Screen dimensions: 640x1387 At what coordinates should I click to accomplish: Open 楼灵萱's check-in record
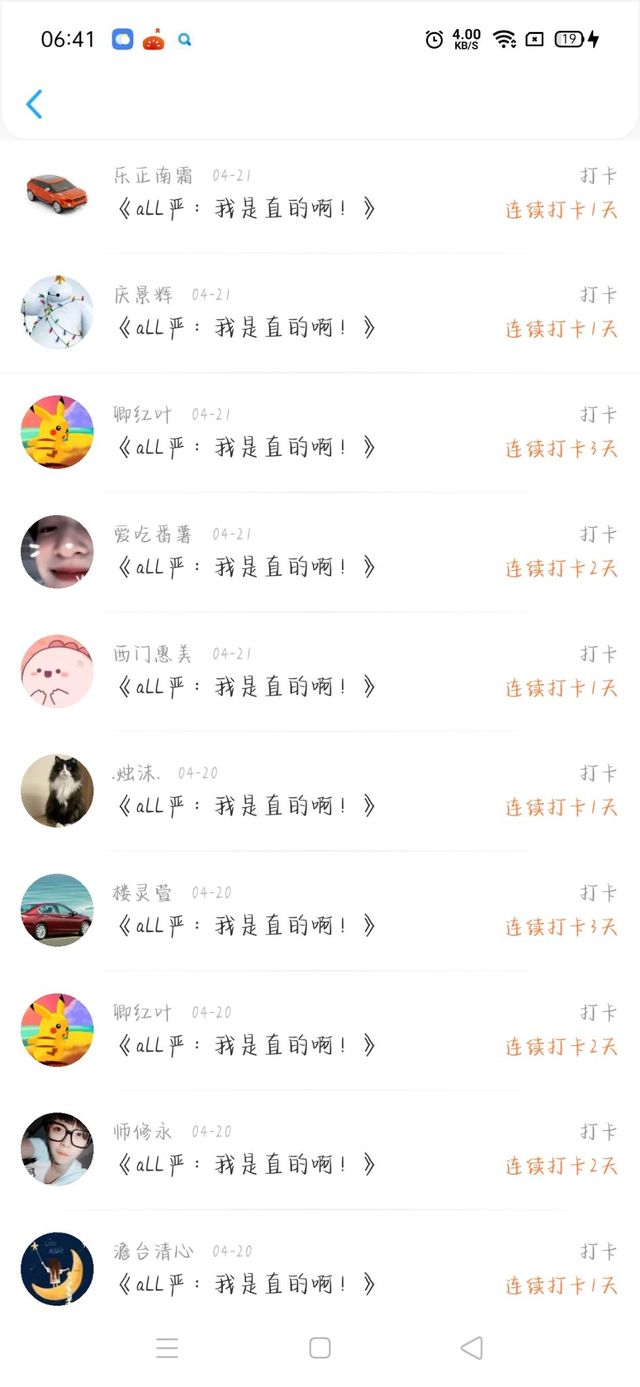(320, 910)
